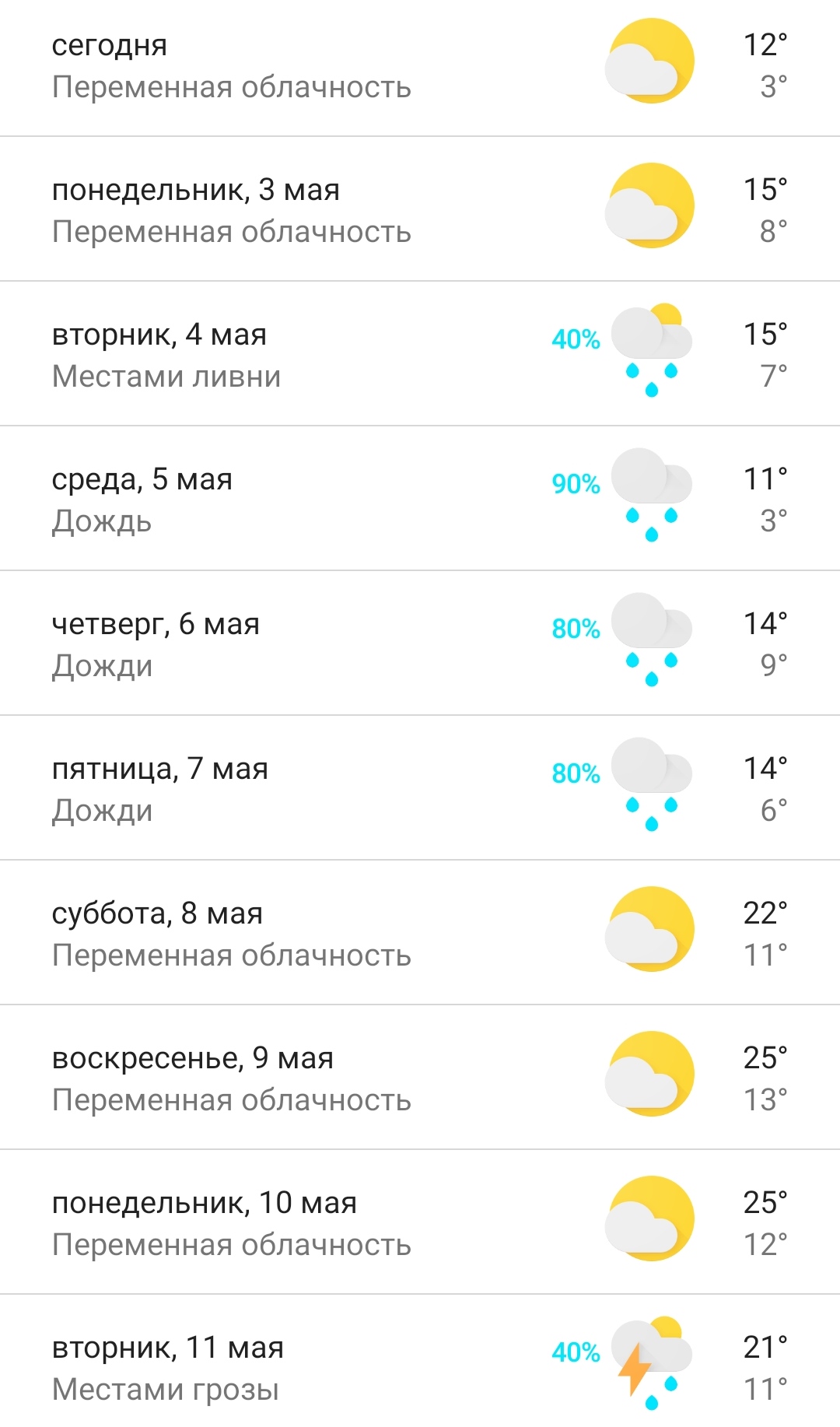Viewport: 840px width, 1427px height.
Task: Open воскресенье, 9 мая details
Action: (x=420, y=1078)
